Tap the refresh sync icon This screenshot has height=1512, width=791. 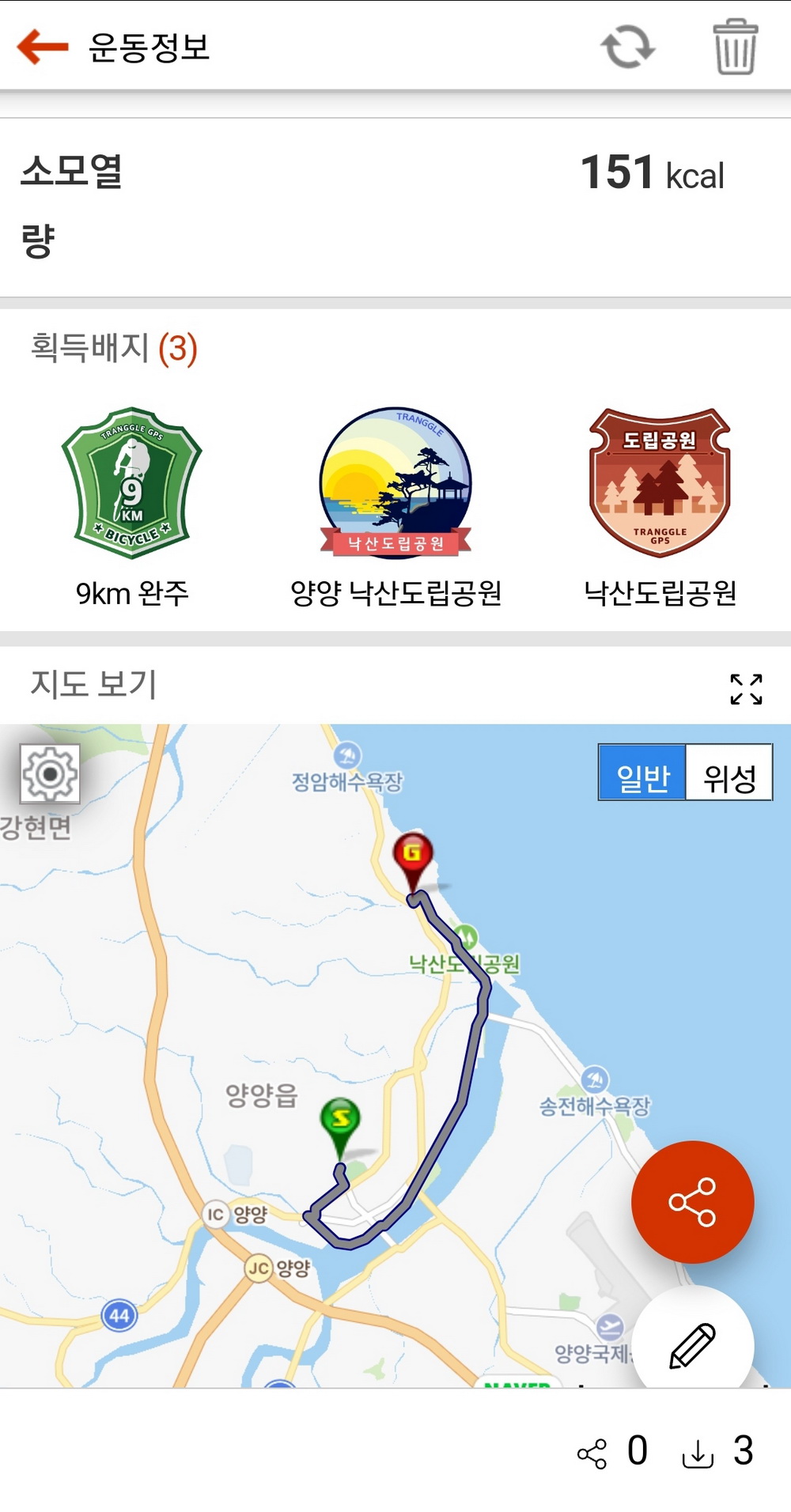[x=627, y=47]
